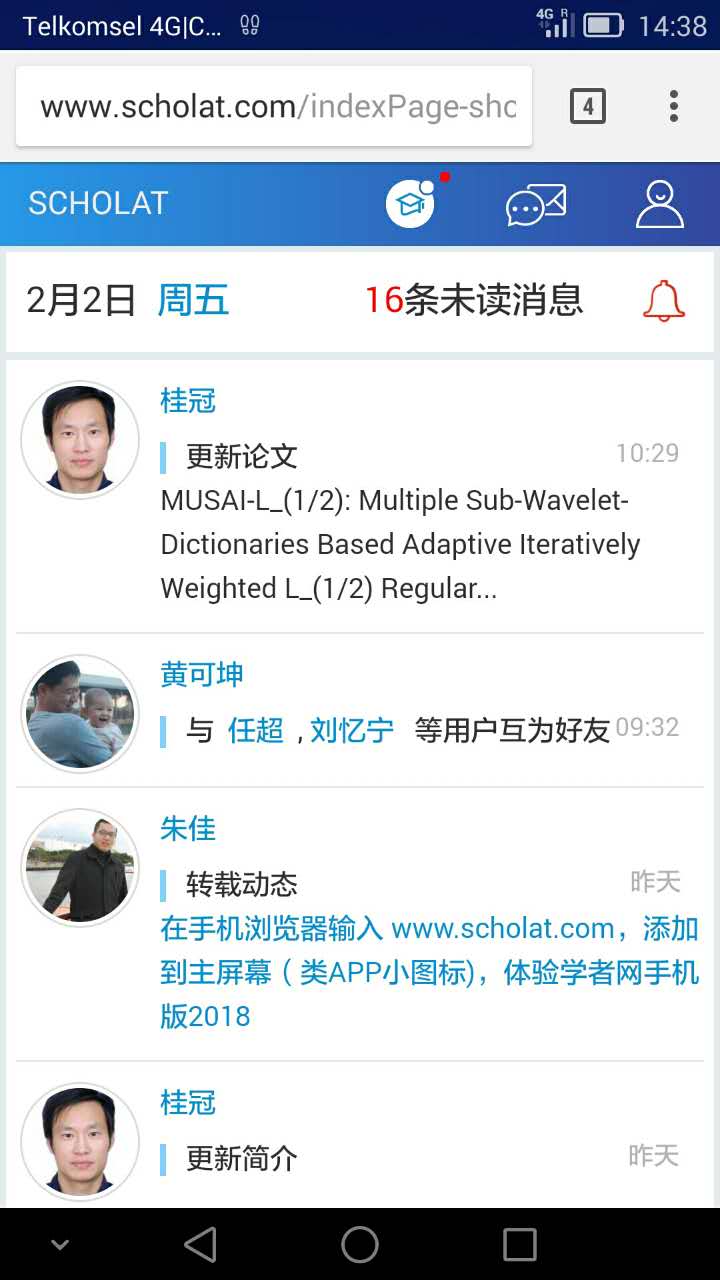Open the graduation cap scholar icon
Image resolution: width=720 pixels, height=1280 pixels.
[410, 204]
